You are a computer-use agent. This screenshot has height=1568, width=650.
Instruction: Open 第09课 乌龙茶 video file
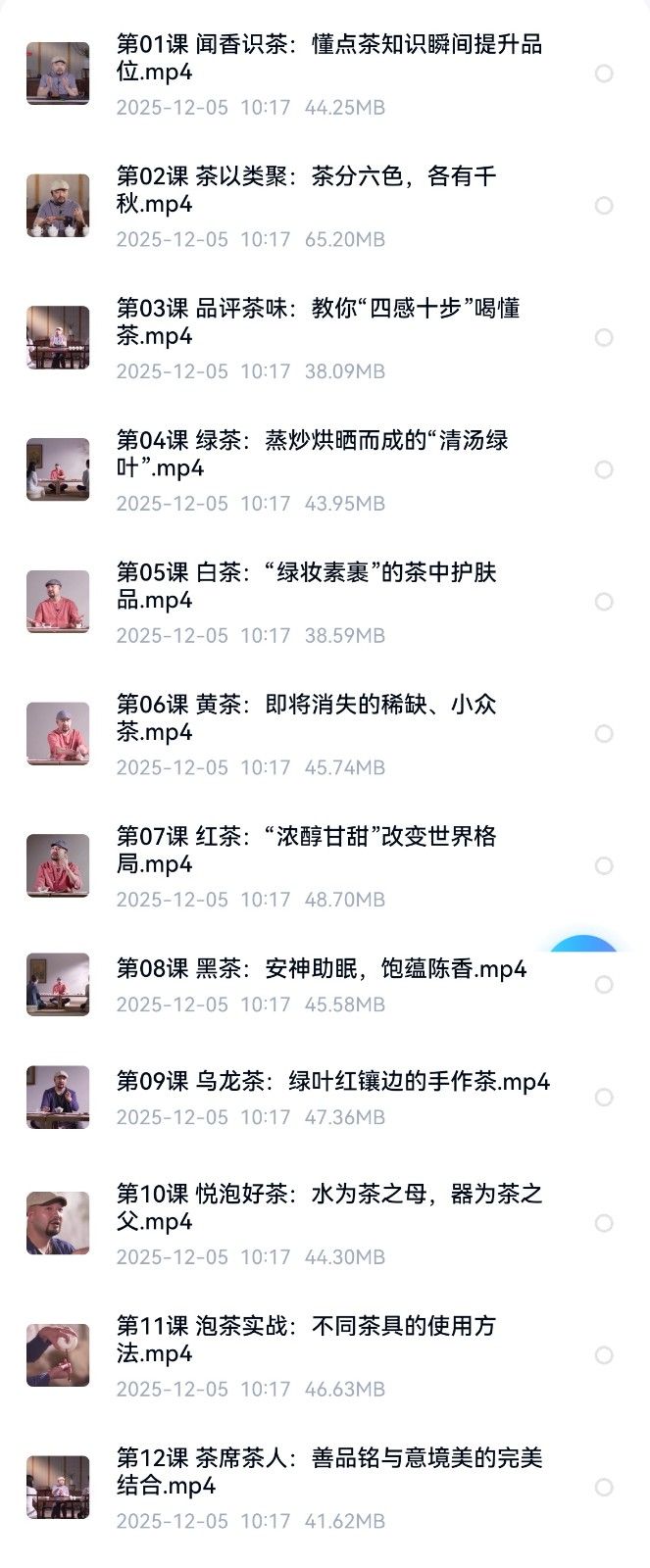(x=333, y=1082)
